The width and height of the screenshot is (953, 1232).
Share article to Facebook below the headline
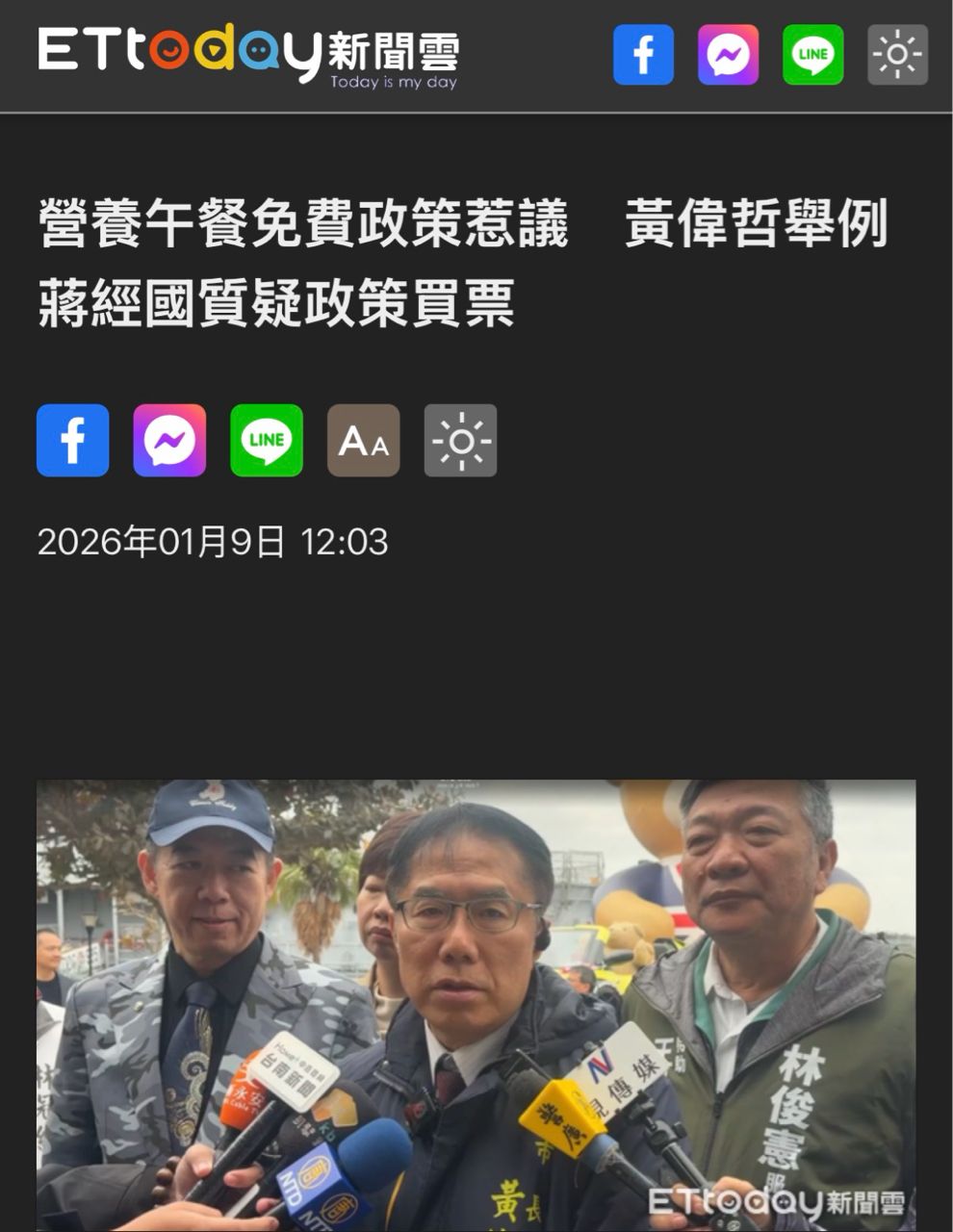point(73,441)
